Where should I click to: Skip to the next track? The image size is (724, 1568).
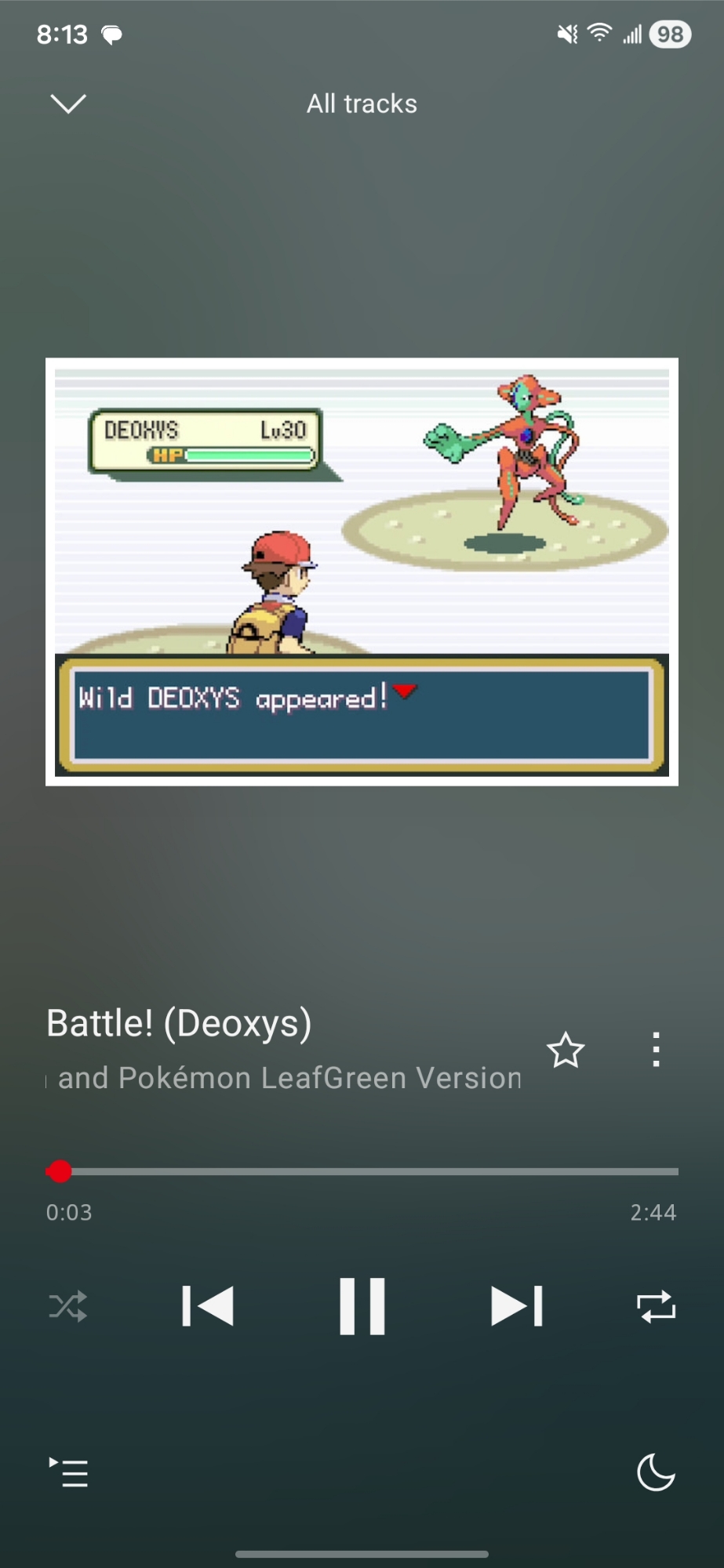tap(516, 1306)
